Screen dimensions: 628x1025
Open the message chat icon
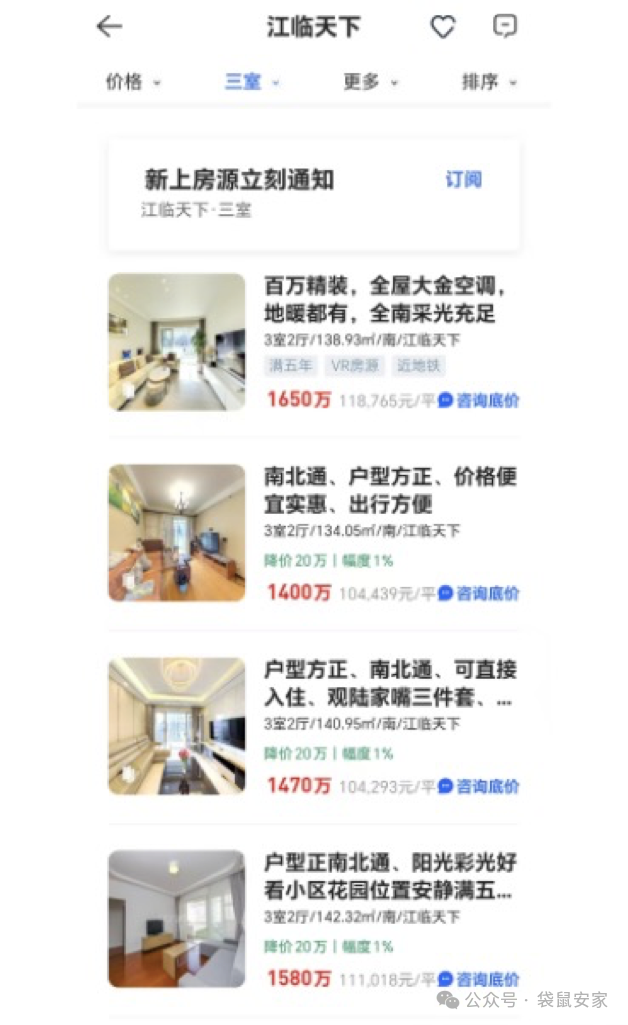pyautogui.click(x=506, y=27)
